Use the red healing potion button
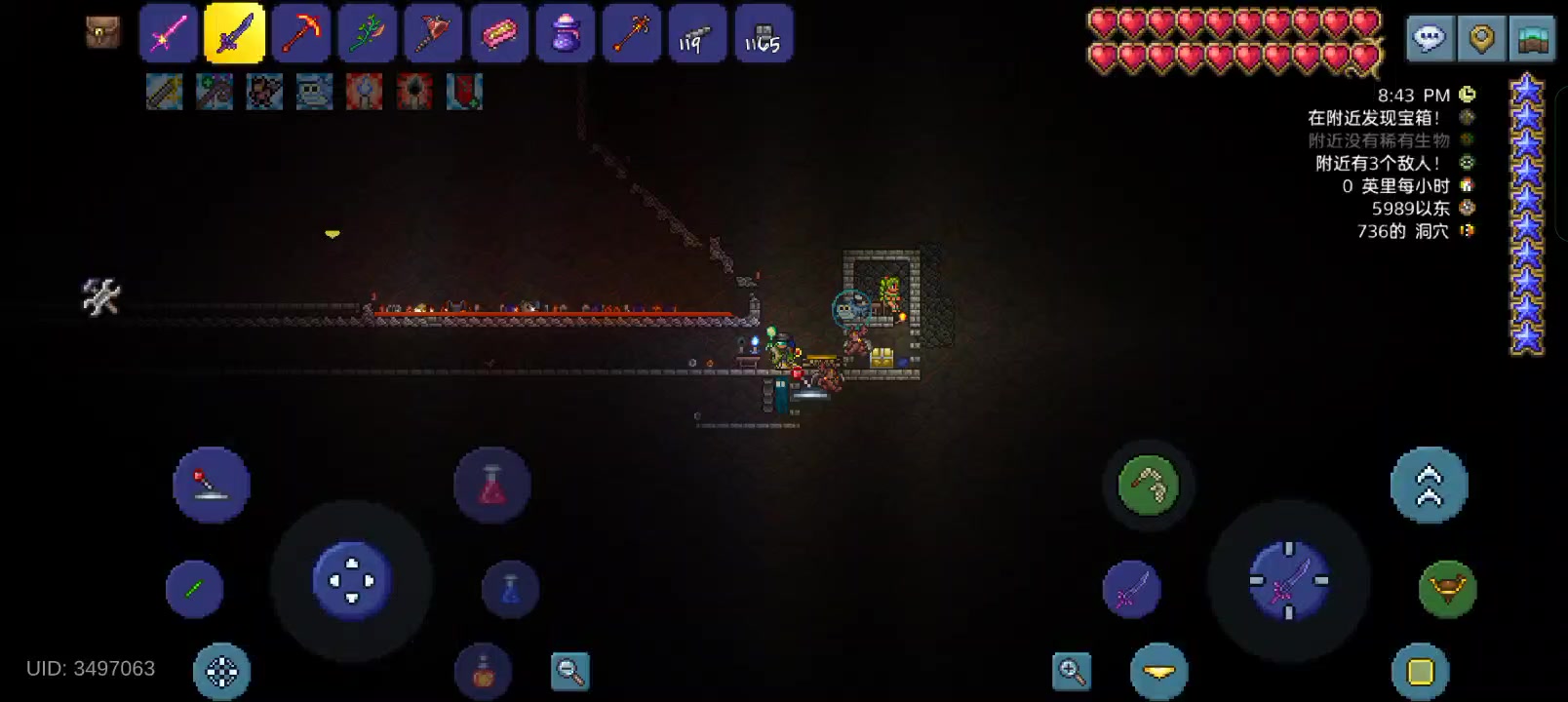The image size is (1568, 702). point(491,485)
